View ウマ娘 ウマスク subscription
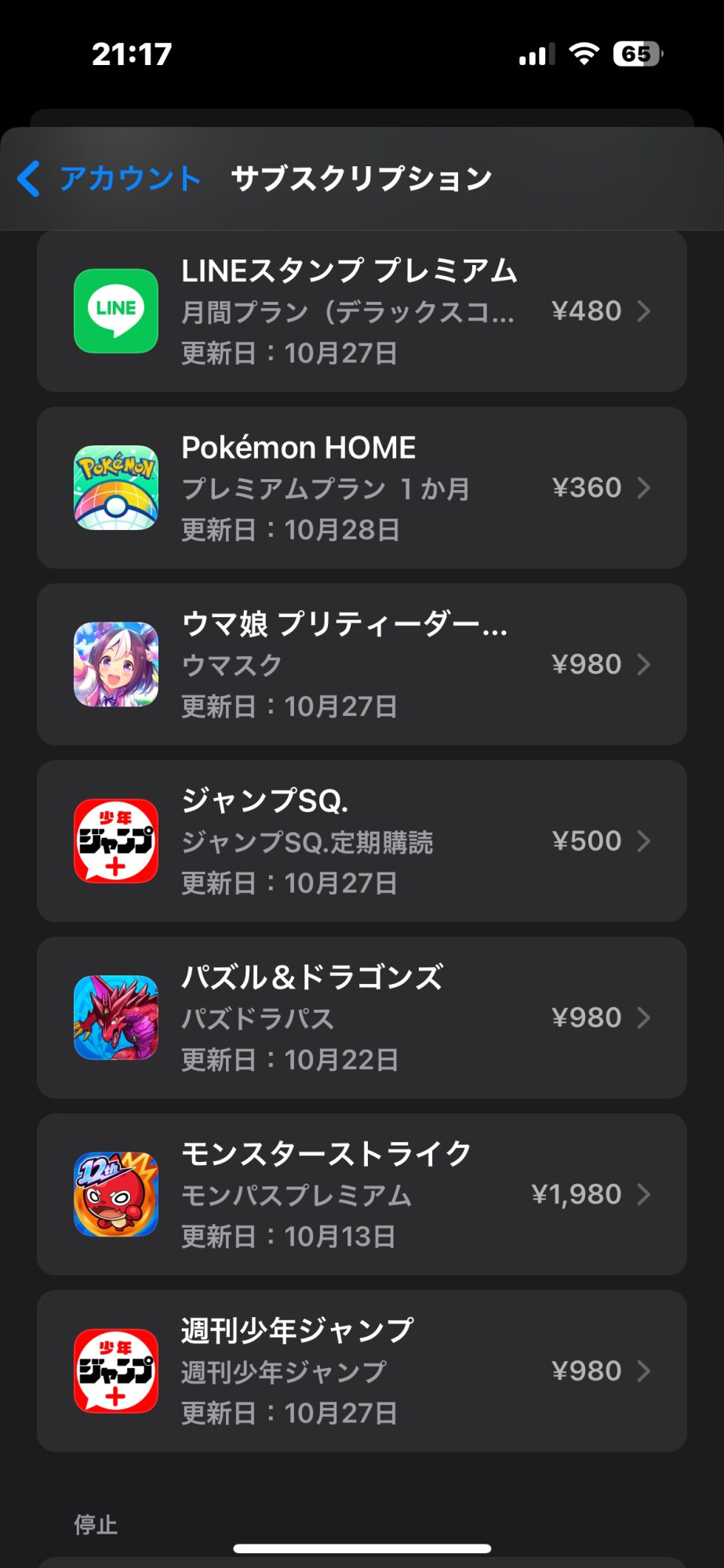The height and width of the screenshot is (1568, 724). point(362,664)
